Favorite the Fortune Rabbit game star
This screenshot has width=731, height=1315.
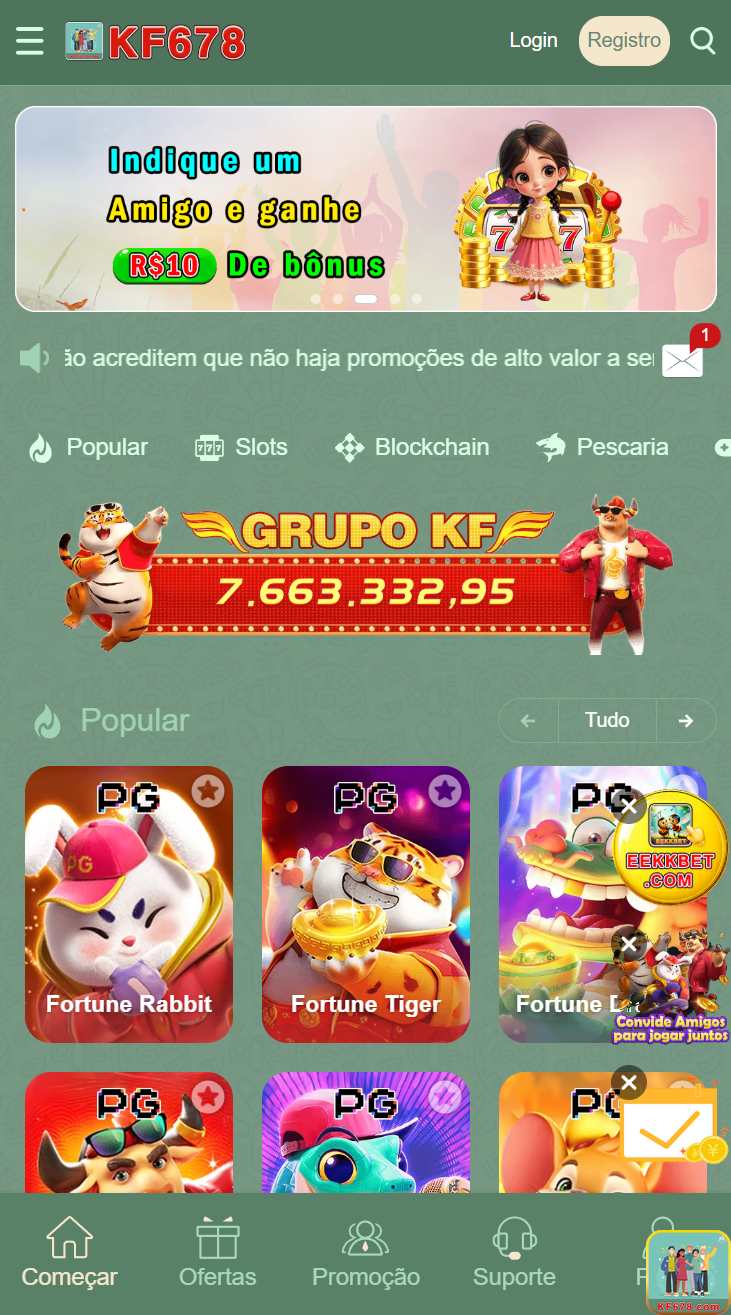coord(208,790)
